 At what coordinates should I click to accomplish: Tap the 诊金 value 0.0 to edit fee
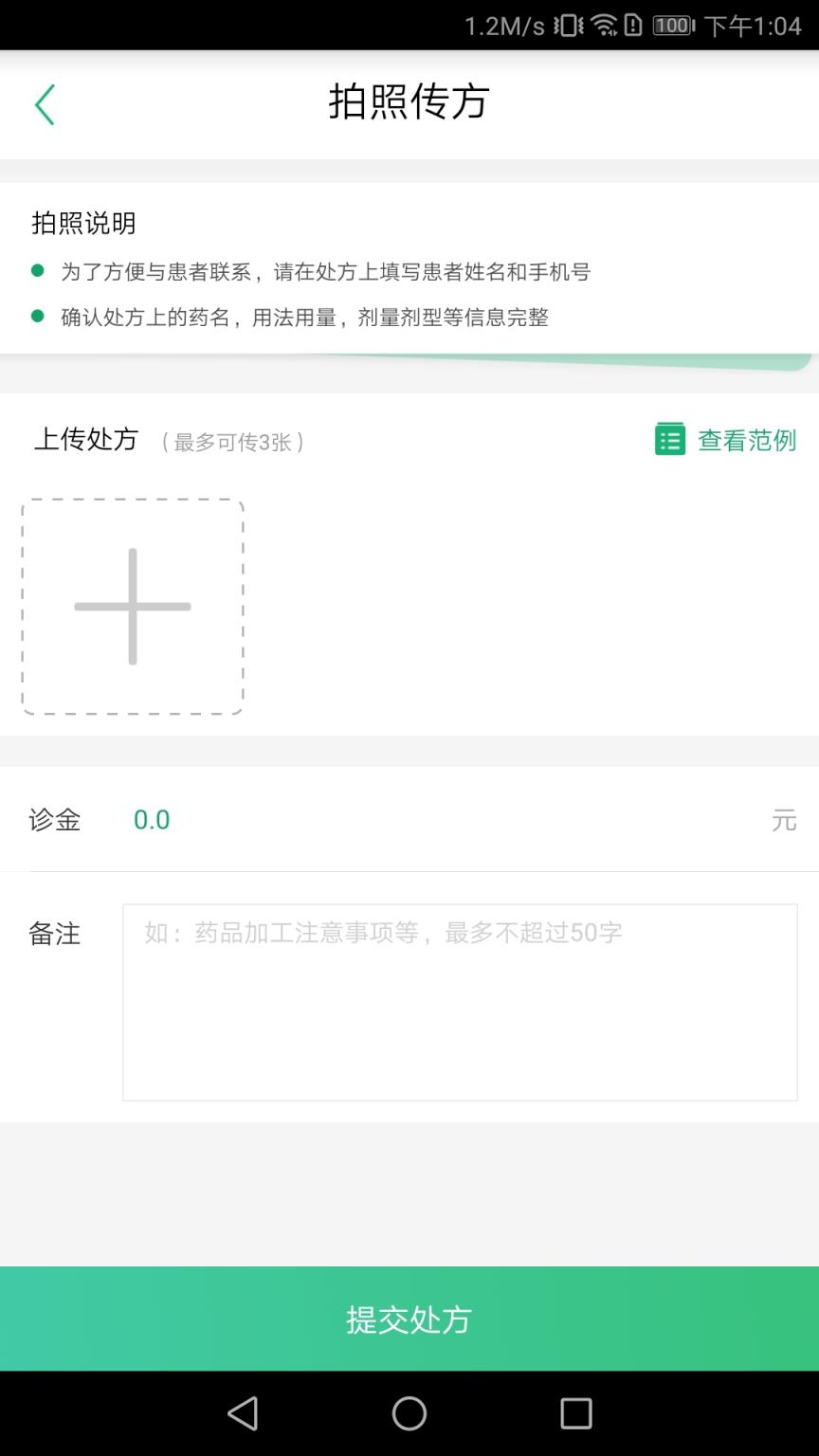pyautogui.click(x=152, y=820)
